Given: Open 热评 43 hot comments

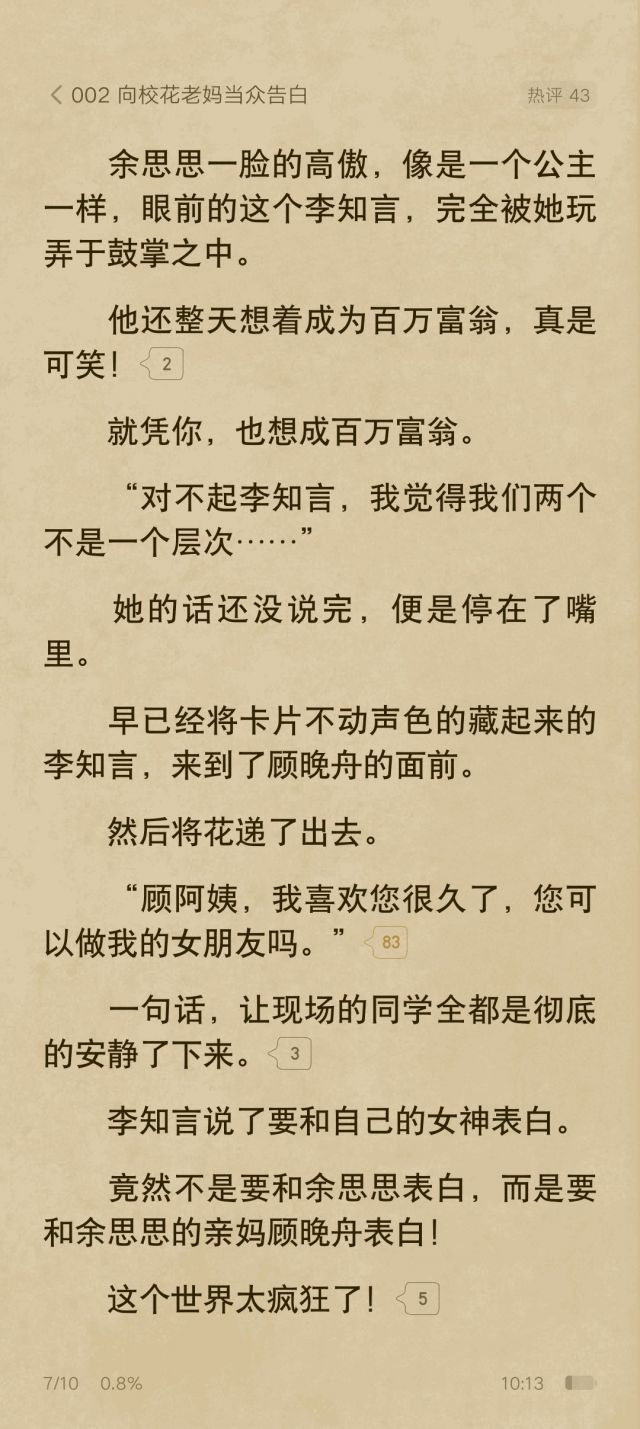Looking at the screenshot, I should (x=558, y=96).
